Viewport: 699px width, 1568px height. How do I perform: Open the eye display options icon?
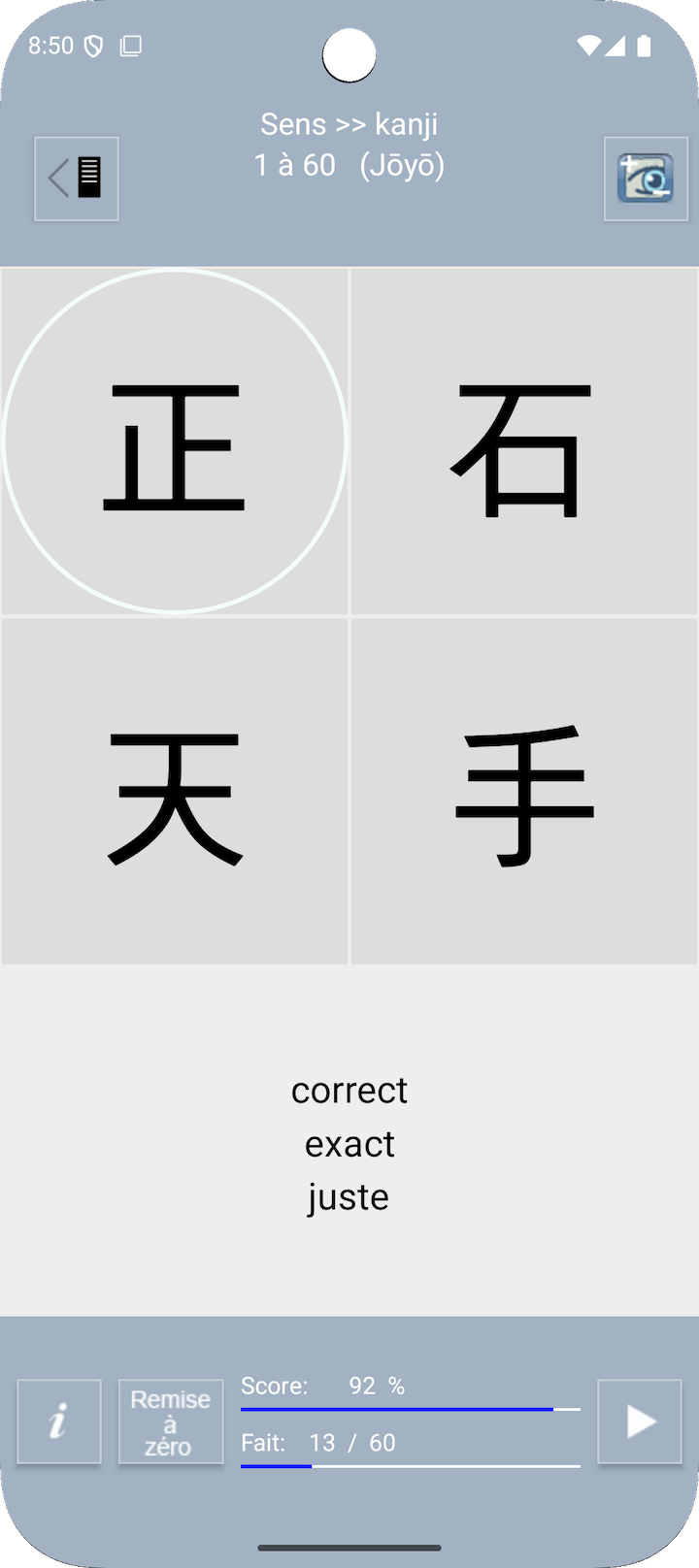click(x=646, y=179)
